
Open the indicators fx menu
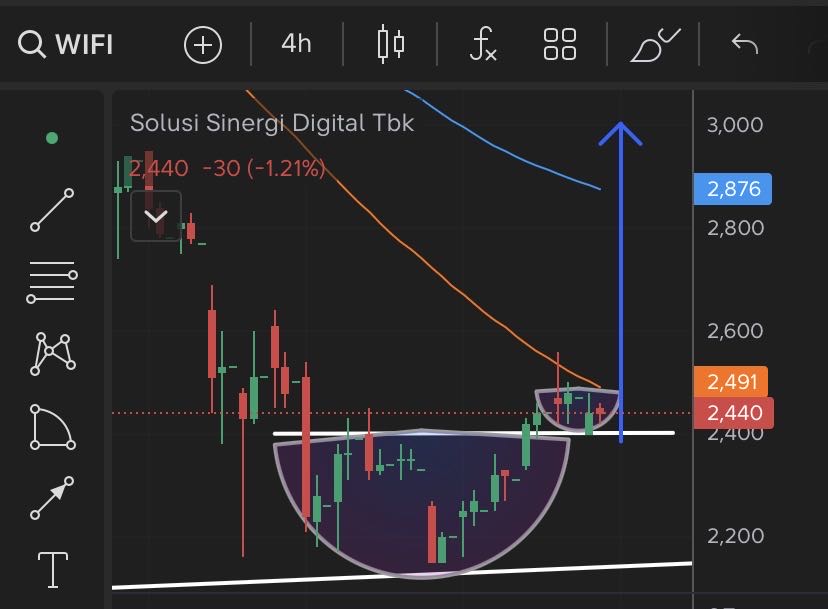click(x=483, y=44)
